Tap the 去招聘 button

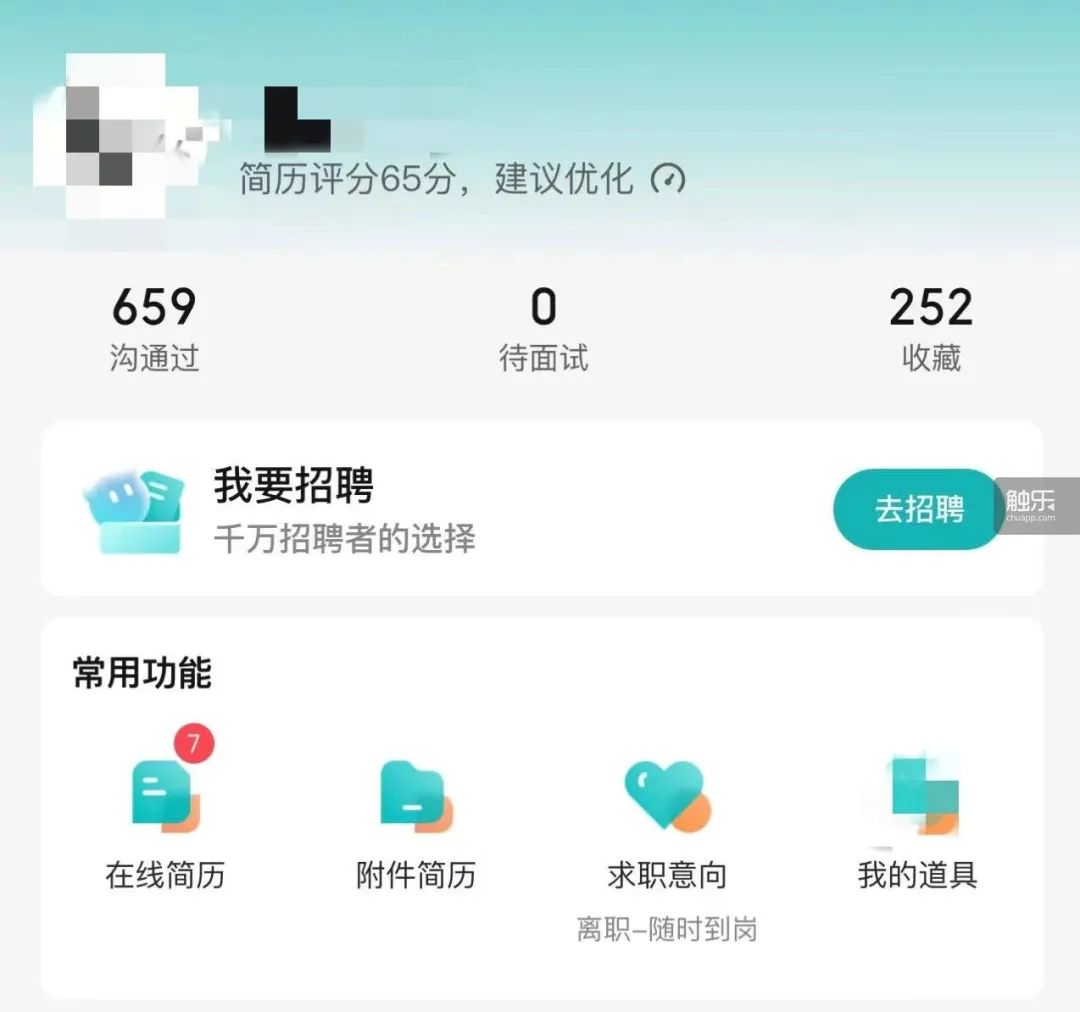917,509
